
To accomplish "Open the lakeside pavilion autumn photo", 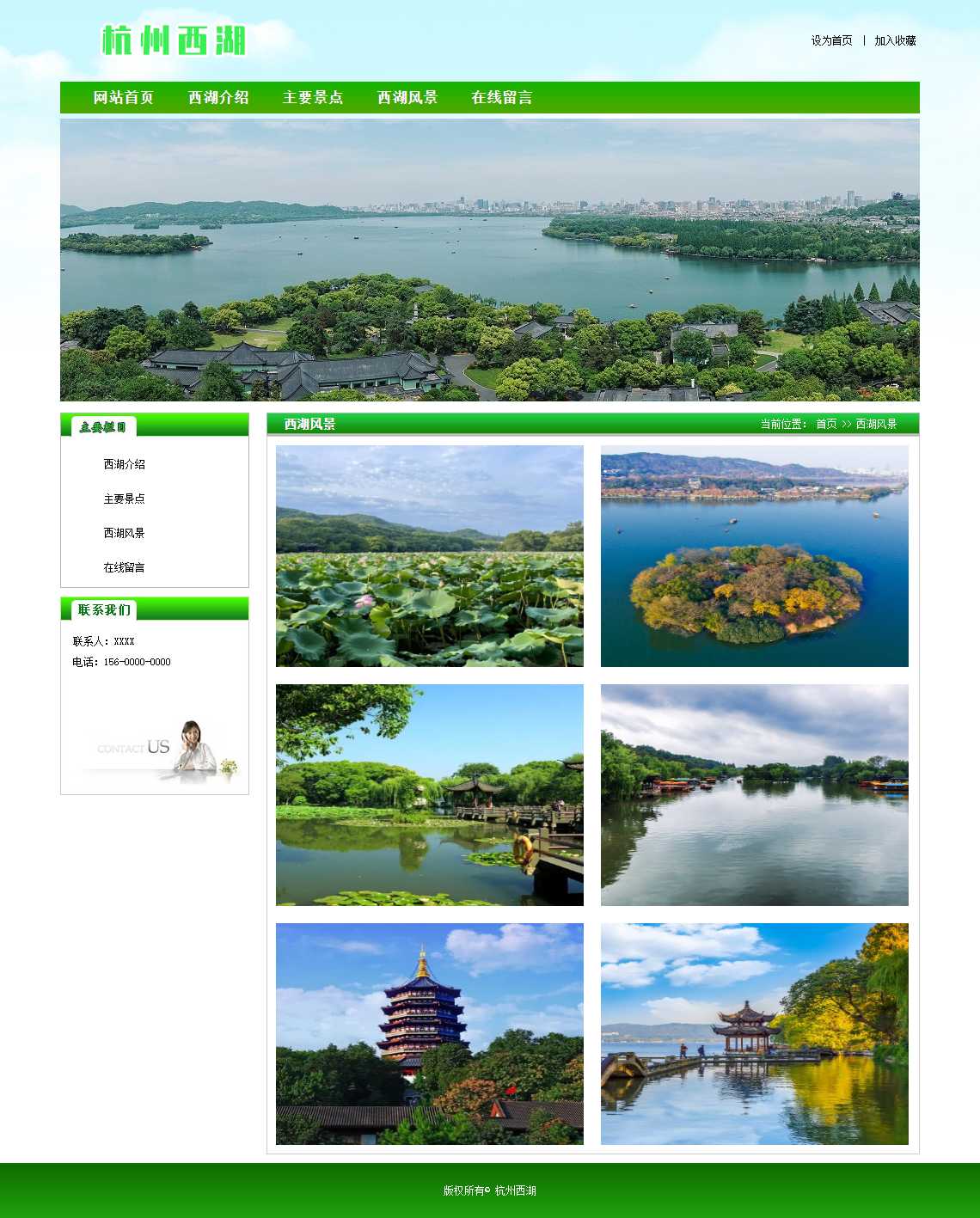I will (x=754, y=1034).
